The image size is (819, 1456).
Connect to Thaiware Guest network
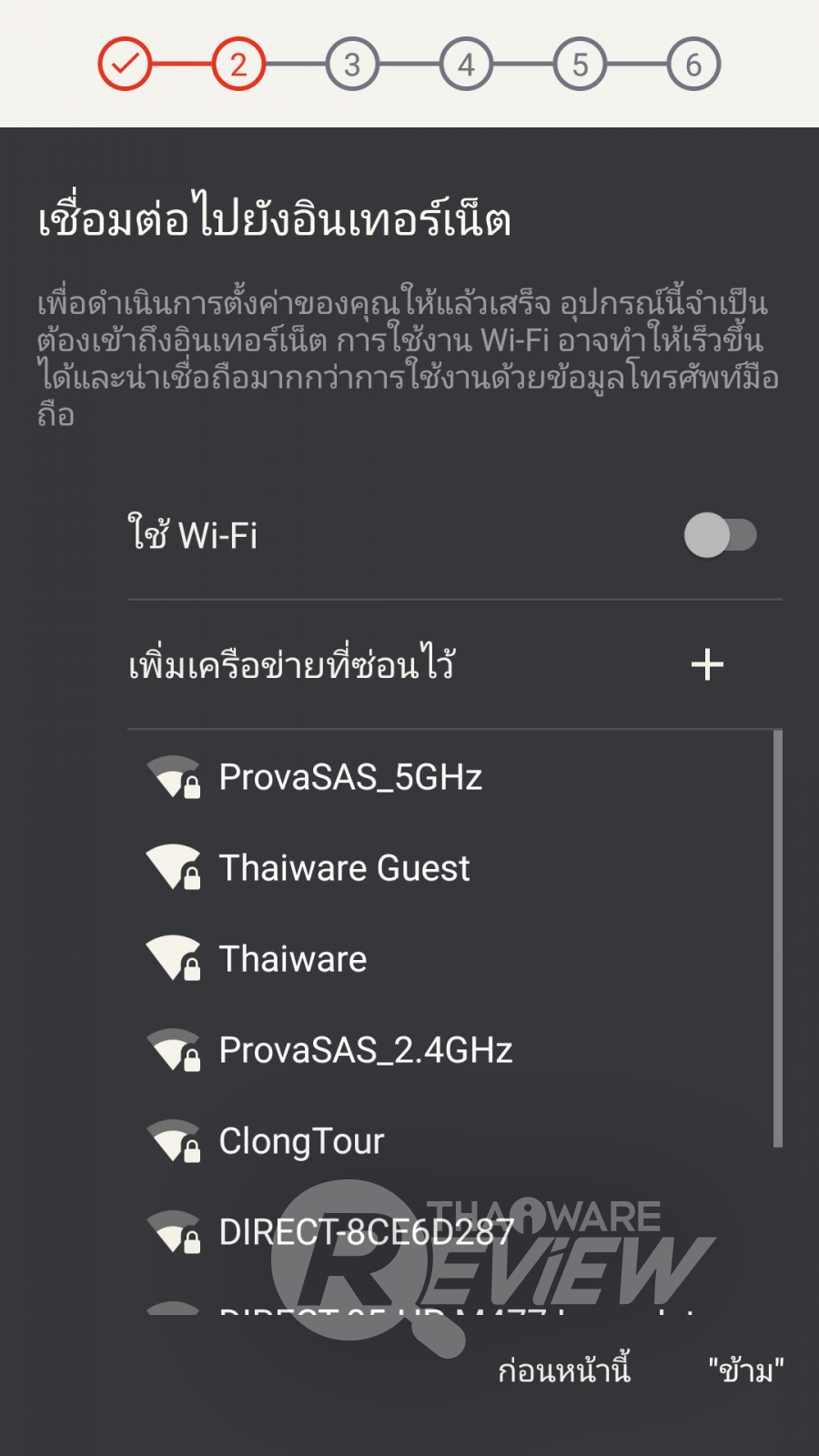(344, 869)
